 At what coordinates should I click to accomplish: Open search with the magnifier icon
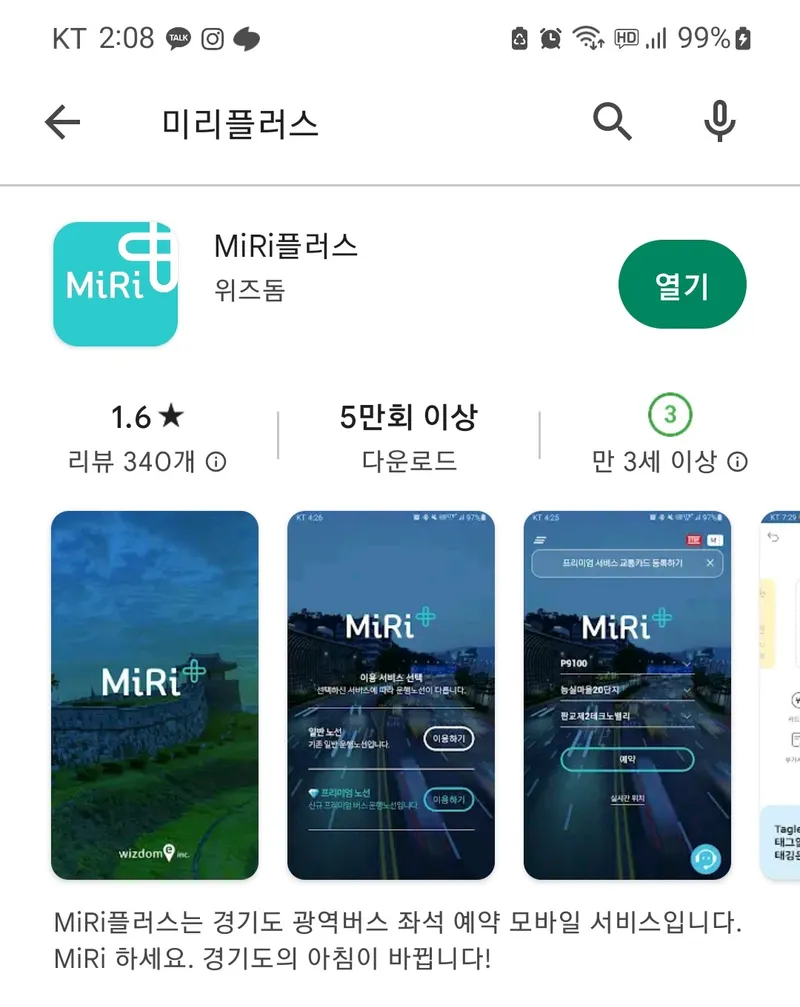[x=612, y=122]
